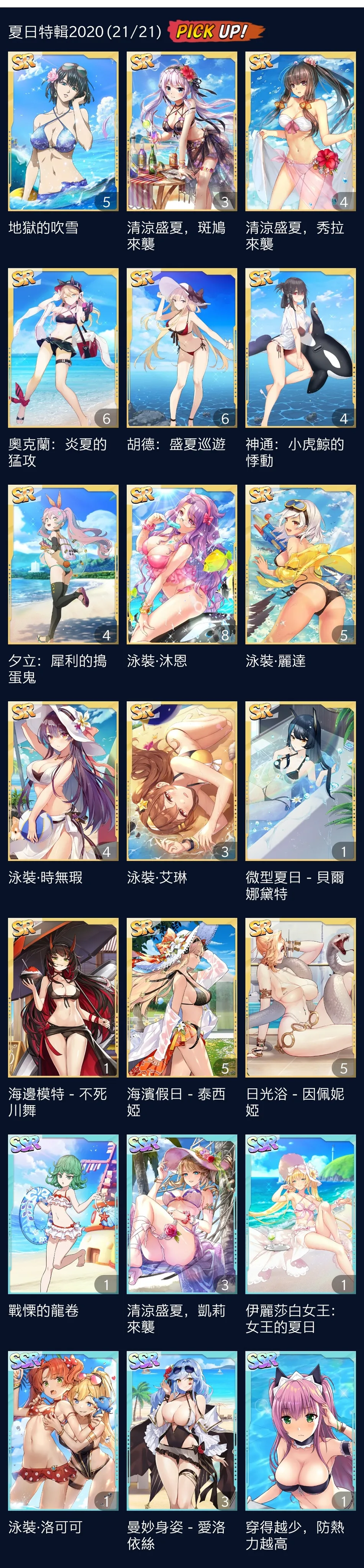Image resolution: width=364 pixels, height=1568 pixels.
Task: Open the 泳裝·麗達 card
Action: point(300,564)
